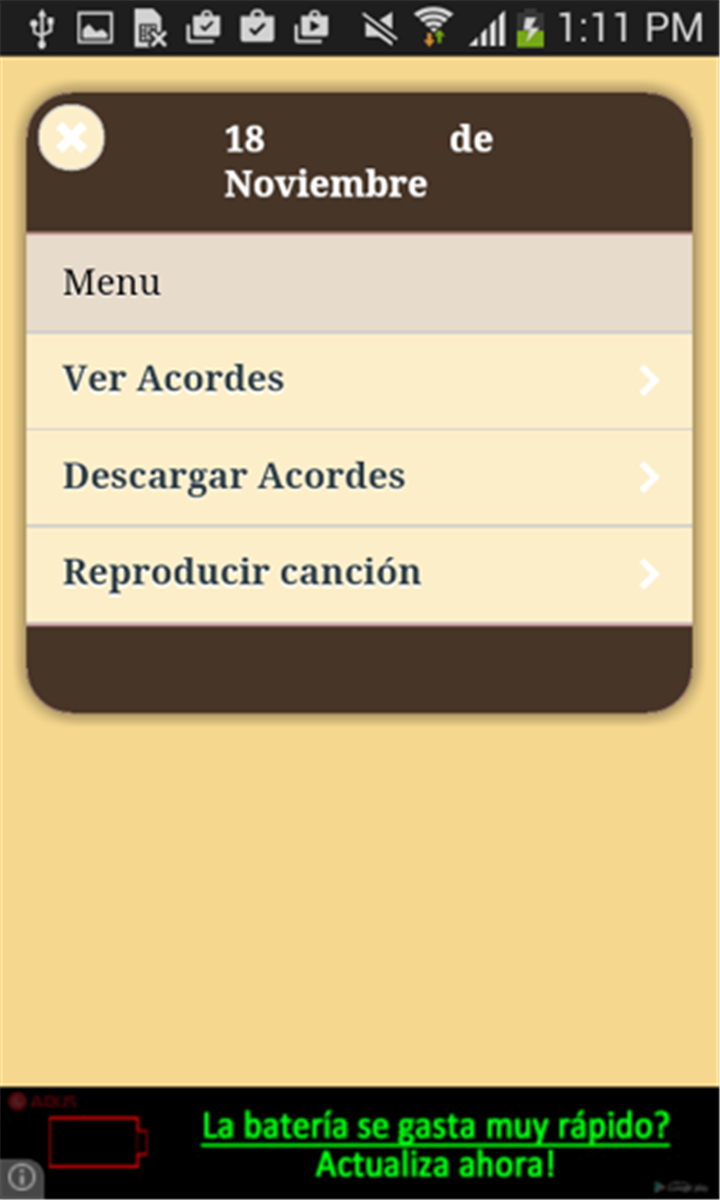Open the battery ad banner link
The image size is (720, 1200).
tap(435, 1144)
